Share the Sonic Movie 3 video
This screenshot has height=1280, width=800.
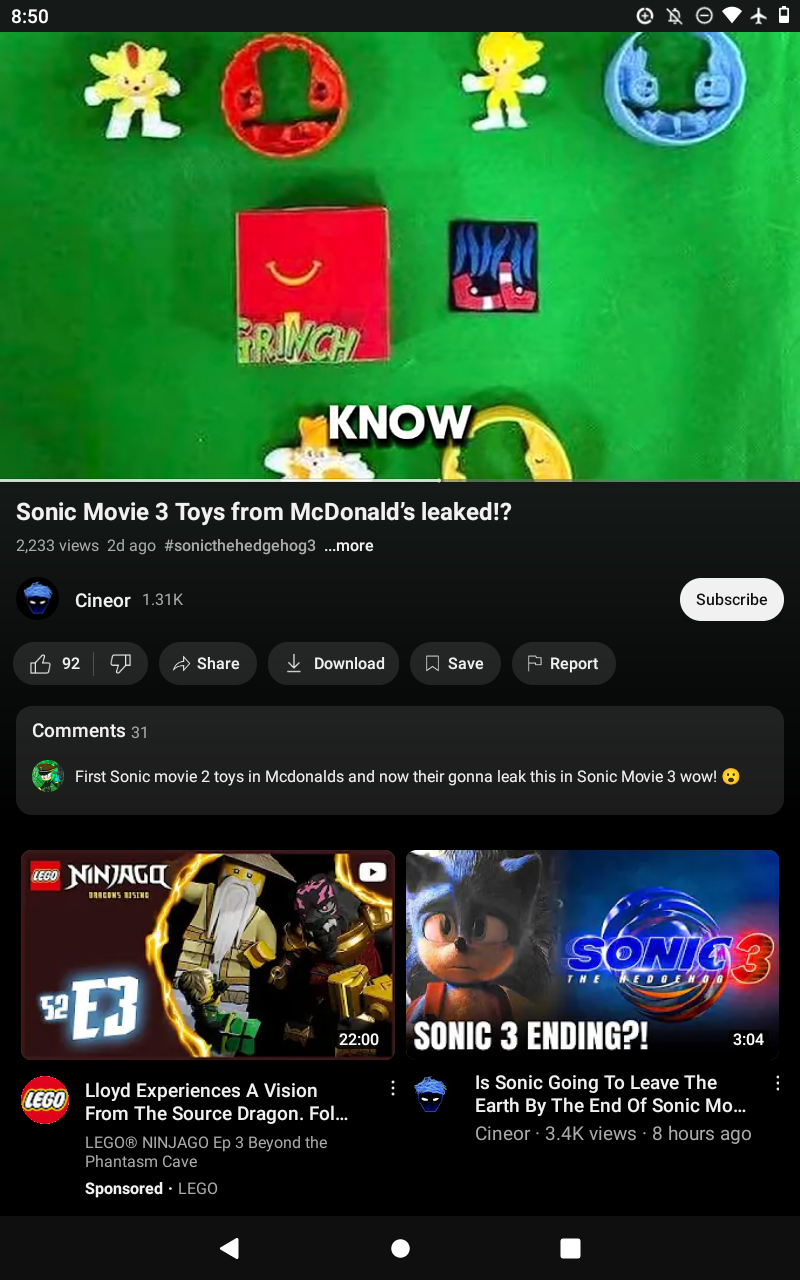[207, 664]
